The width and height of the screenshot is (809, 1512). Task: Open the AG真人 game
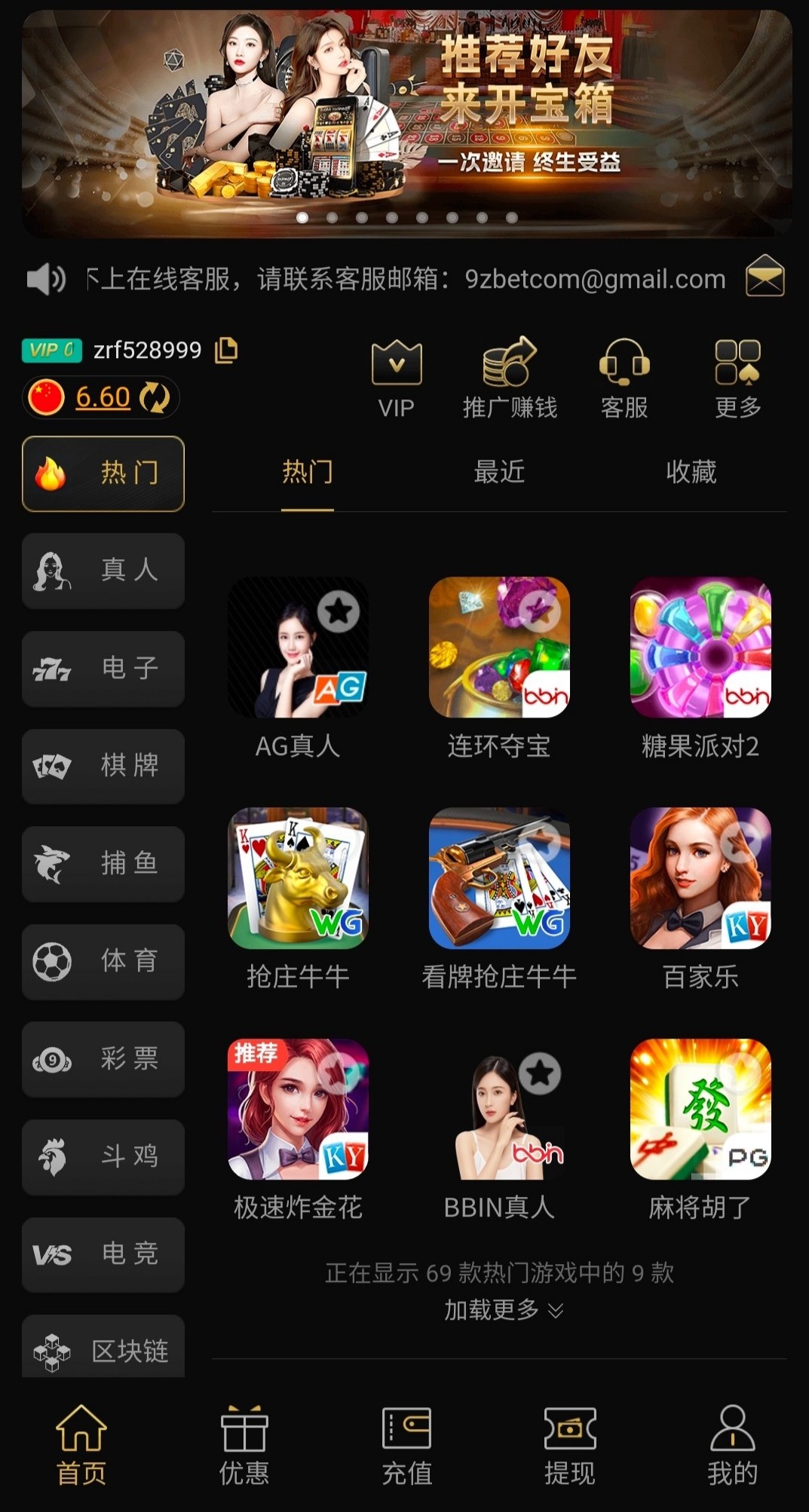click(x=298, y=648)
